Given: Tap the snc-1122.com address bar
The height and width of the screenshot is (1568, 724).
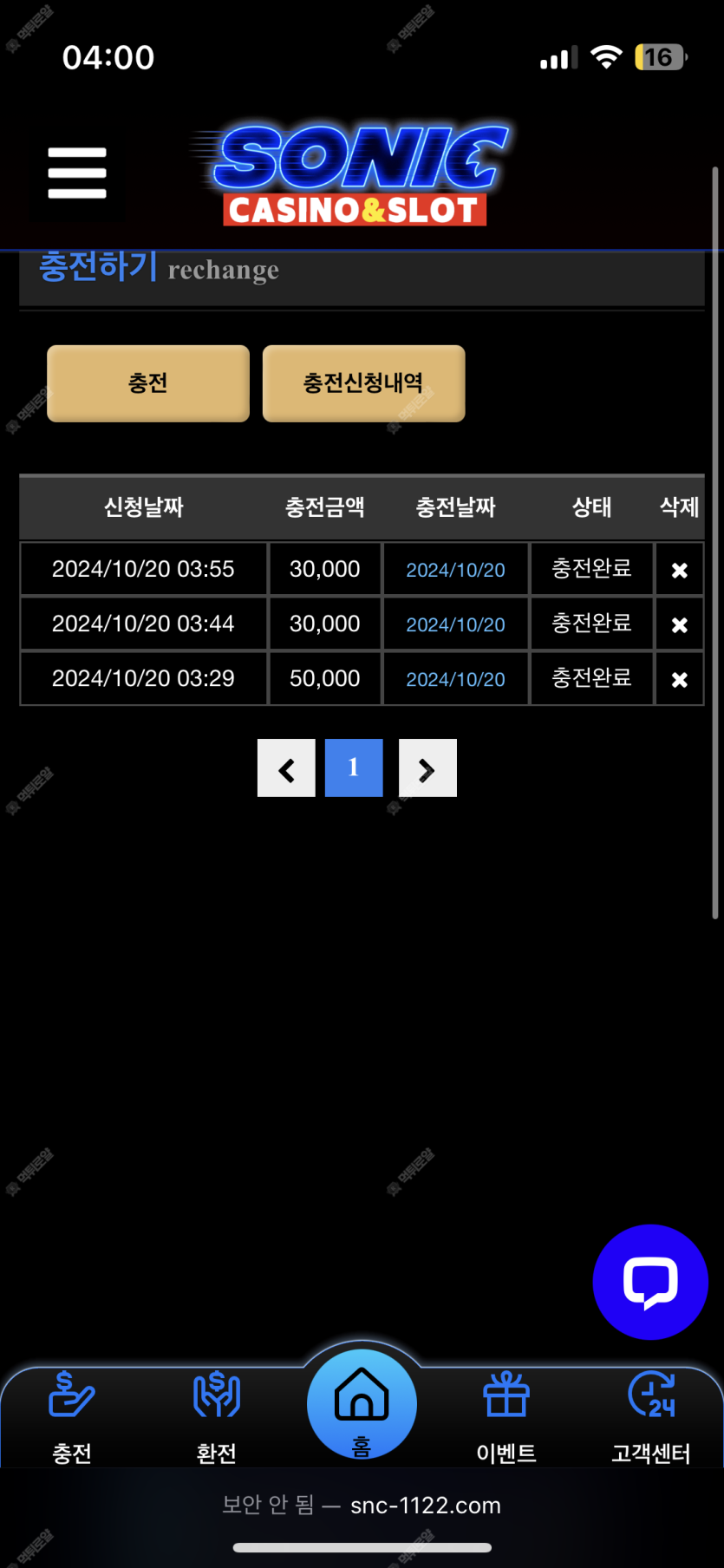Looking at the screenshot, I should pos(362,1506).
